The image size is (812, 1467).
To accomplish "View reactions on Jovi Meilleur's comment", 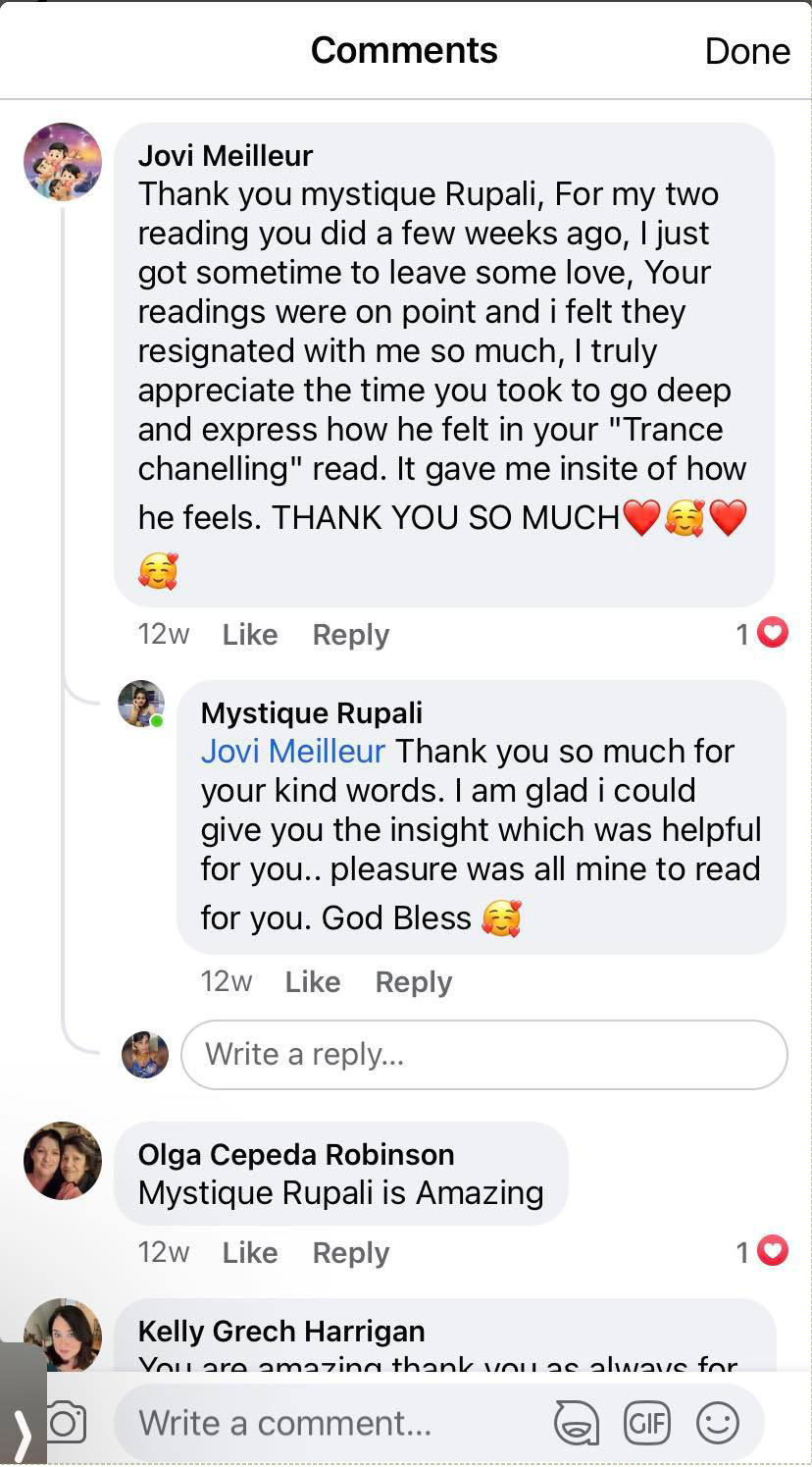I will [762, 635].
